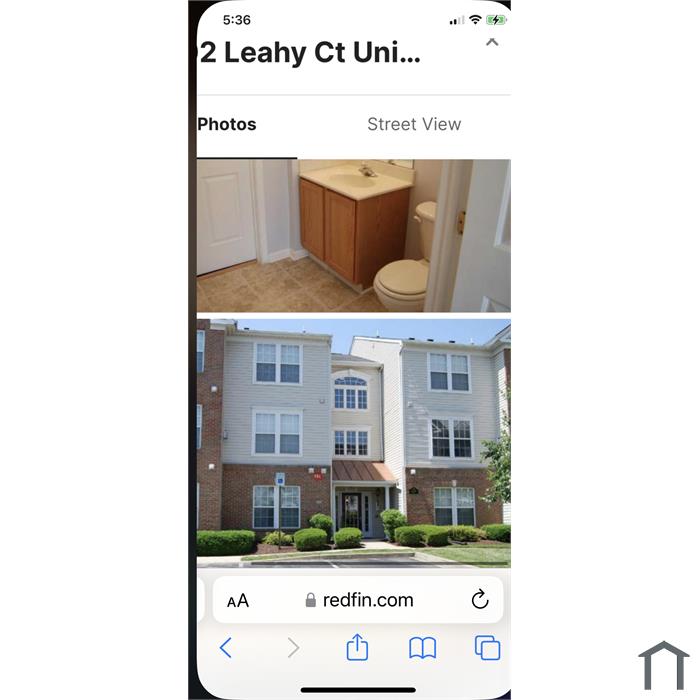Tap the redfin.com address bar
700x700 pixels.
point(358,600)
